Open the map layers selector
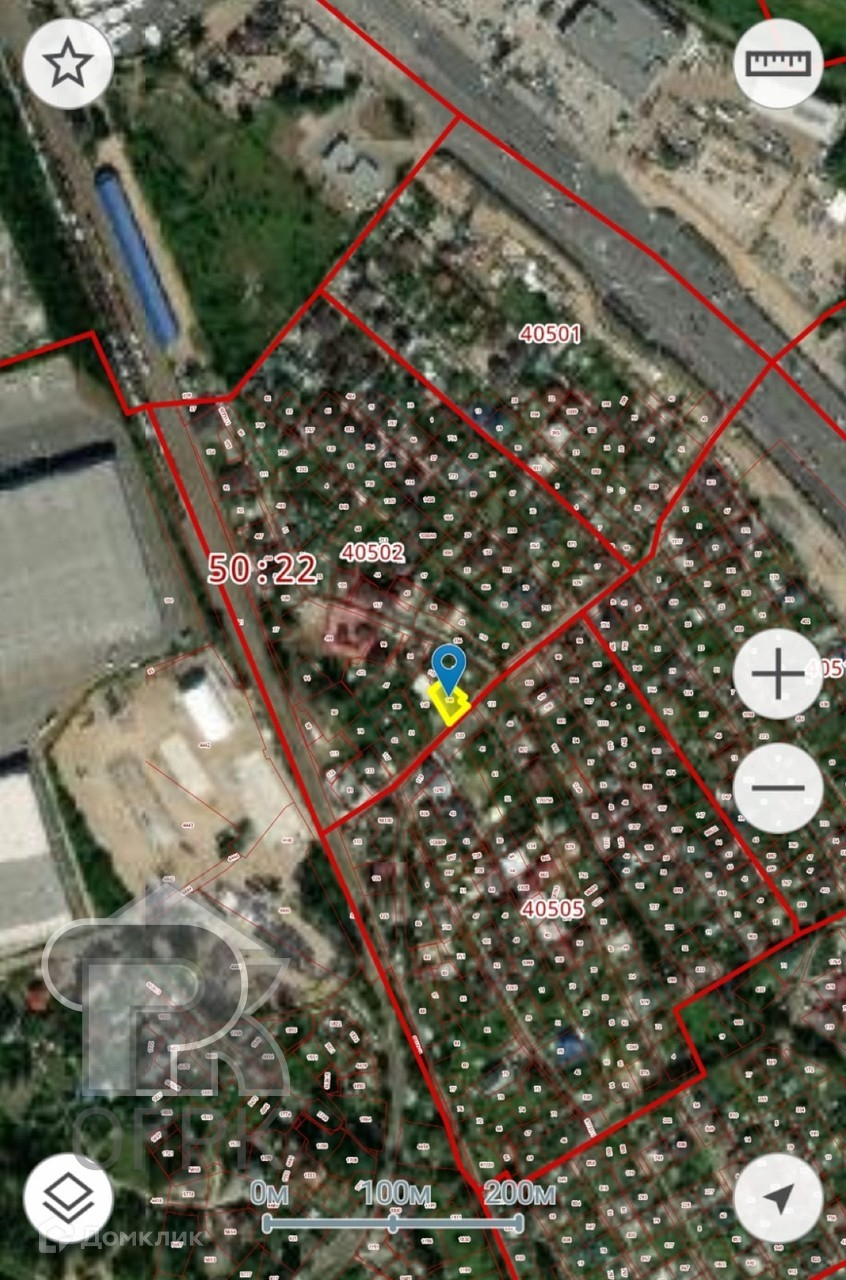 tap(68, 1198)
